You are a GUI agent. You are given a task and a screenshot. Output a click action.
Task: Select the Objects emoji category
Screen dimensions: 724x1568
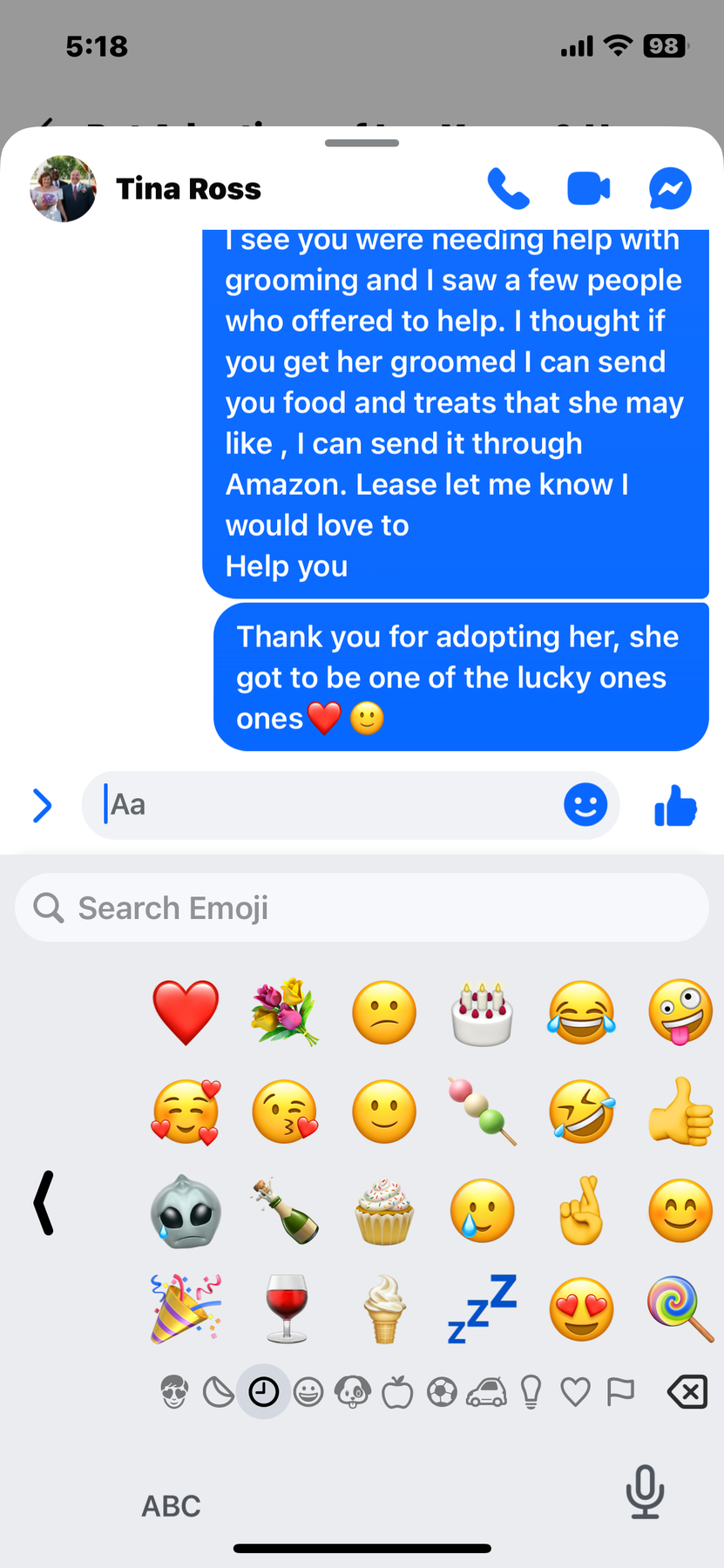coord(531,1391)
